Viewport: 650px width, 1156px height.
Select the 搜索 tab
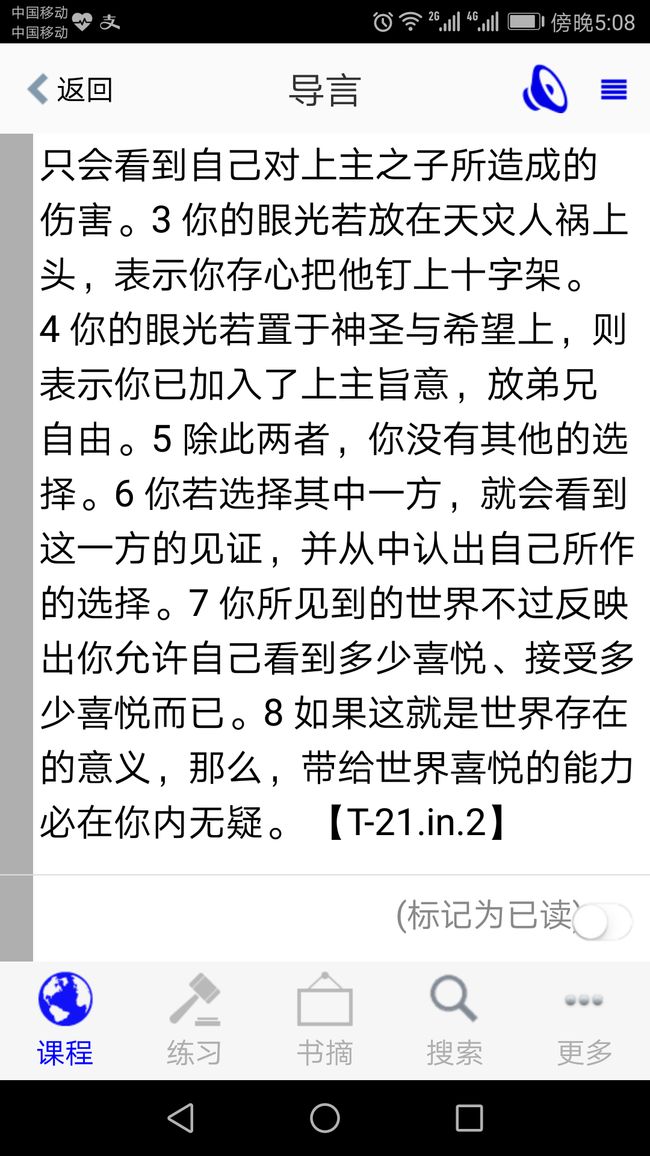[455, 1020]
